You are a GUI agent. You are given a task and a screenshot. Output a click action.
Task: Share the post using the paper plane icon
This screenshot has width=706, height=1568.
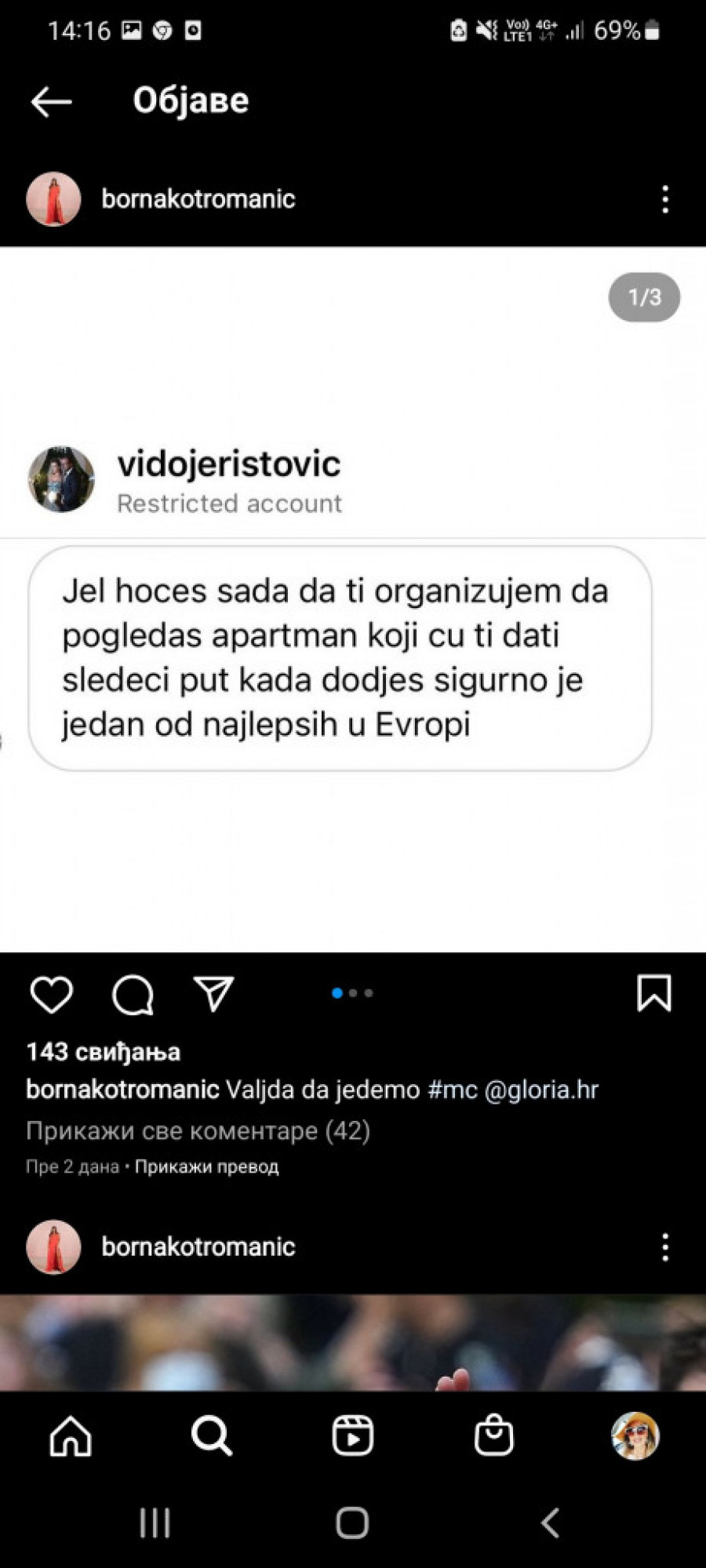tap(213, 994)
